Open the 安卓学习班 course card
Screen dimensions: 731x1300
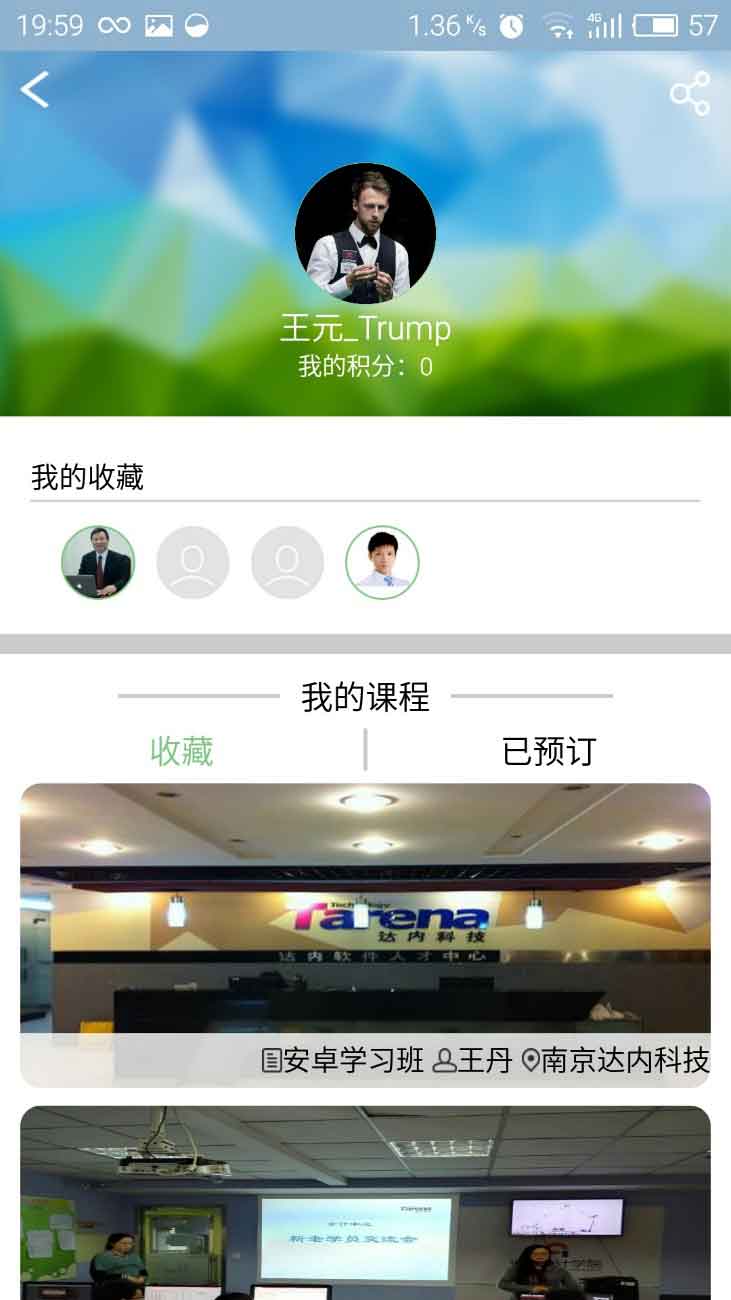pyautogui.click(x=365, y=935)
